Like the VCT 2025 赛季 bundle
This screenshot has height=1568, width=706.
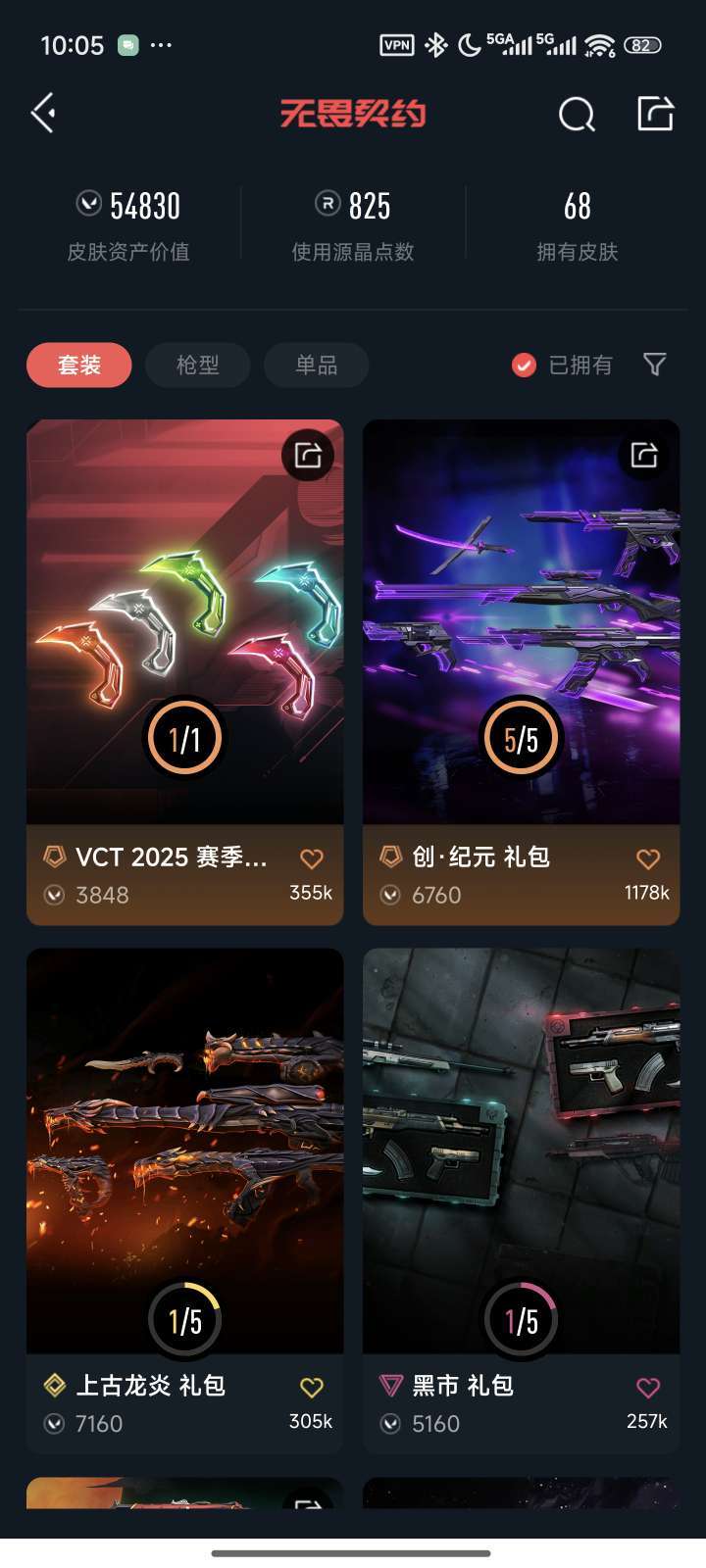coord(312,859)
